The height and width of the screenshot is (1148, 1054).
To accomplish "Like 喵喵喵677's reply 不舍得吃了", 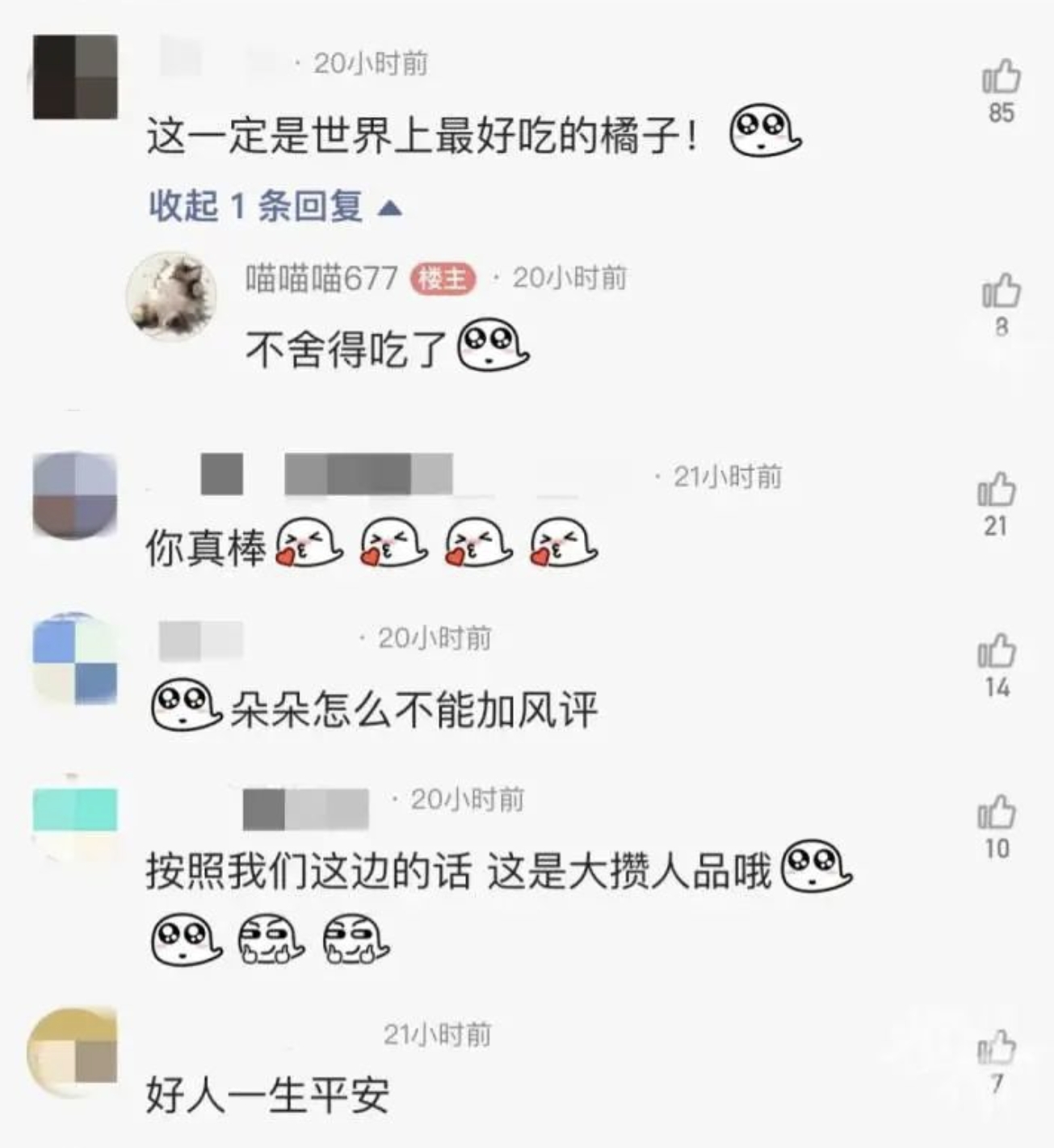I will [x=1001, y=292].
